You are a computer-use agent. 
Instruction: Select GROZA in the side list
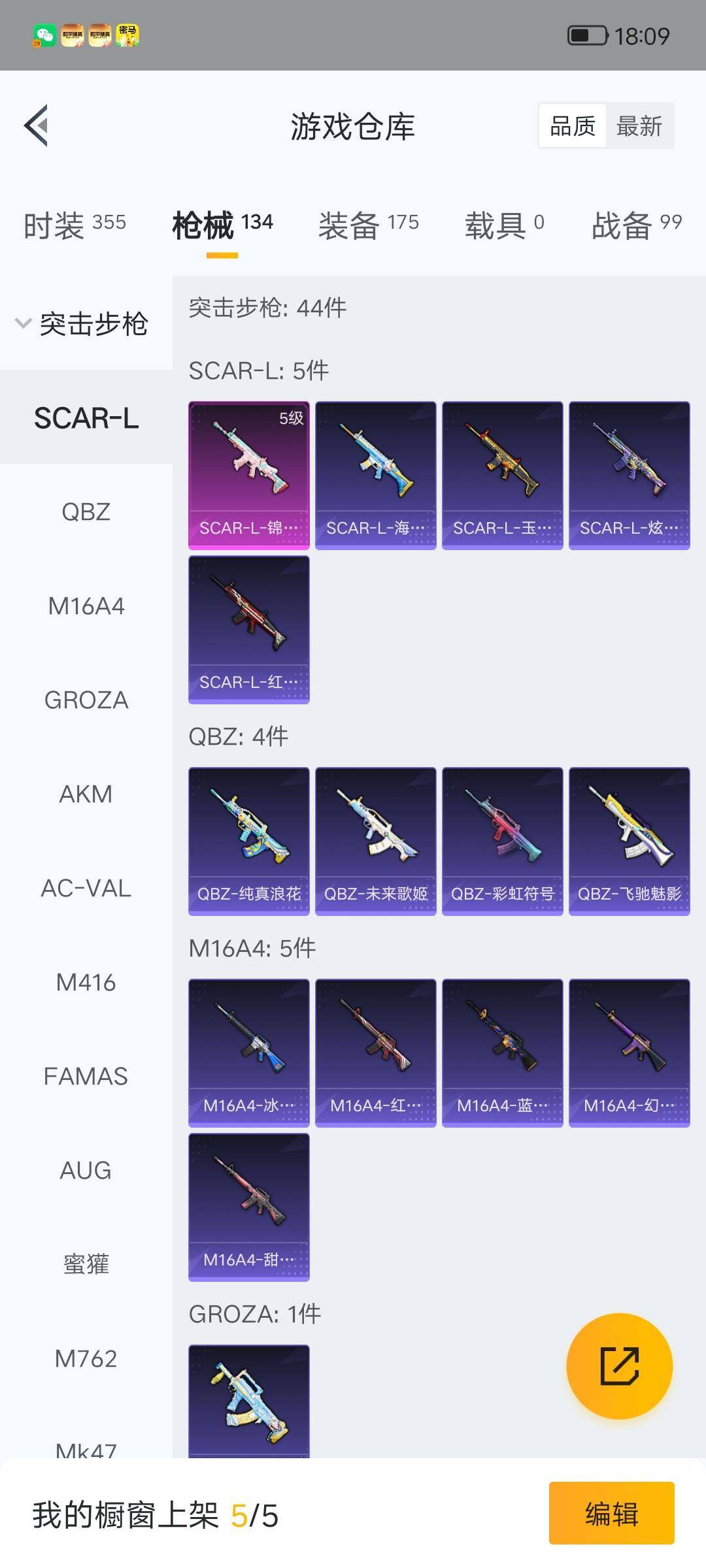coord(86,700)
